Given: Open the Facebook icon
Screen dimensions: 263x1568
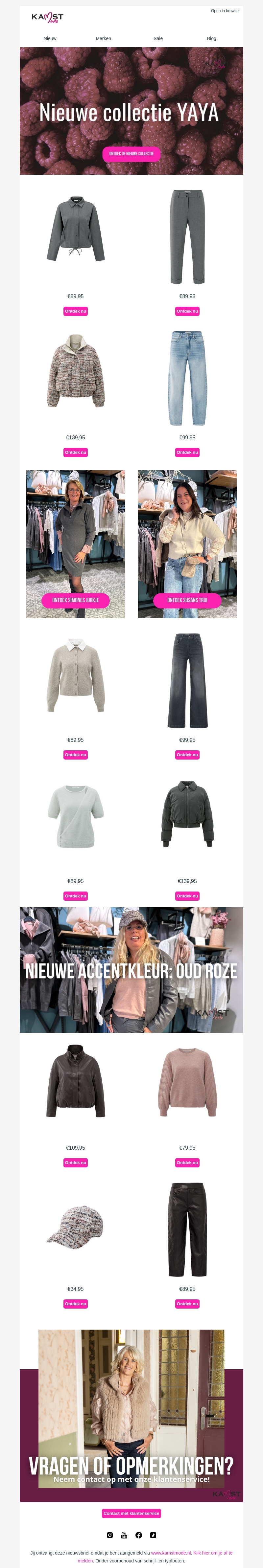Looking at the screenshot, I should click(139, 1535).
